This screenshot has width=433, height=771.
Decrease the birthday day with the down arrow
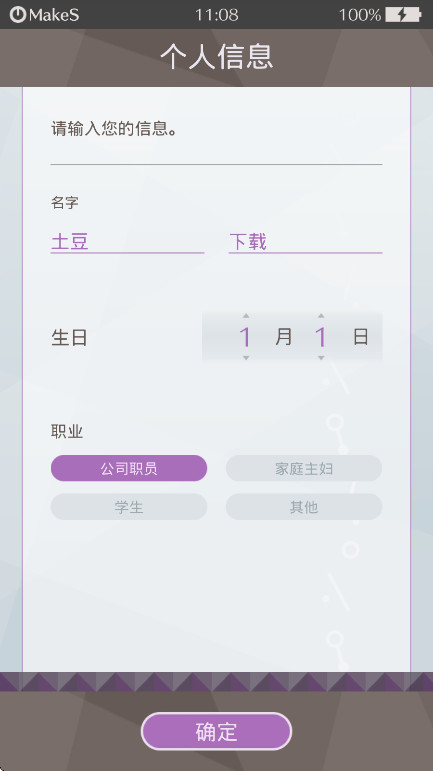321,358
